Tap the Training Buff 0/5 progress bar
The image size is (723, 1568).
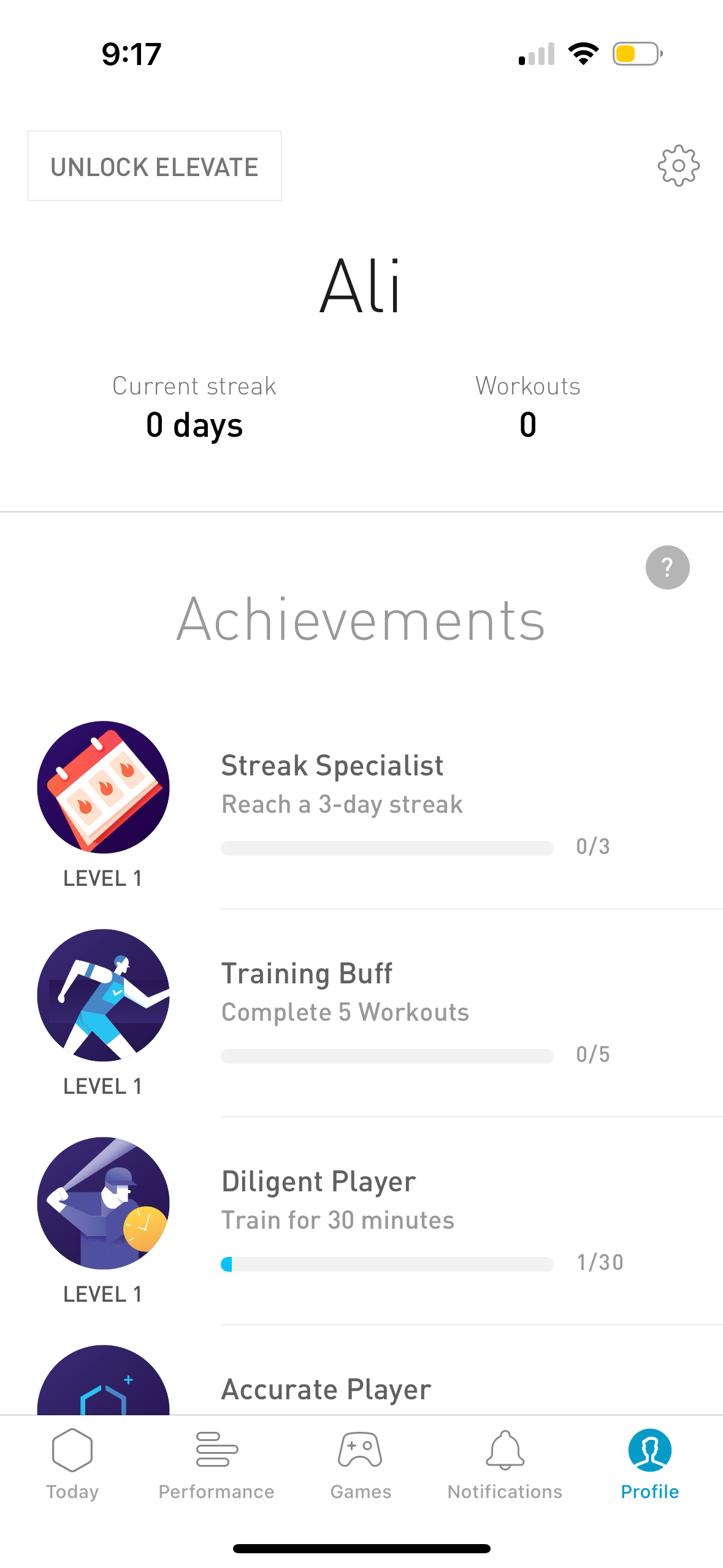click(x=386, y=1056)
